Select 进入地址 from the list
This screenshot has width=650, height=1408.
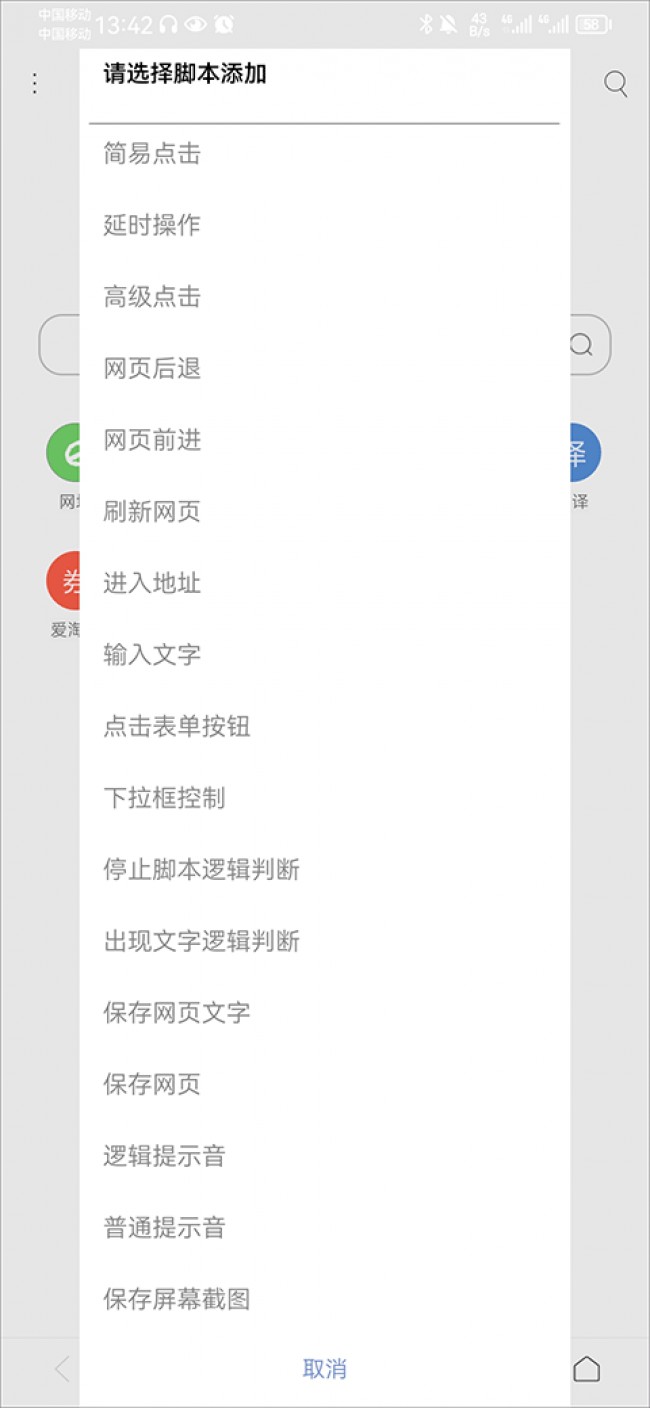tap(152, 583)
